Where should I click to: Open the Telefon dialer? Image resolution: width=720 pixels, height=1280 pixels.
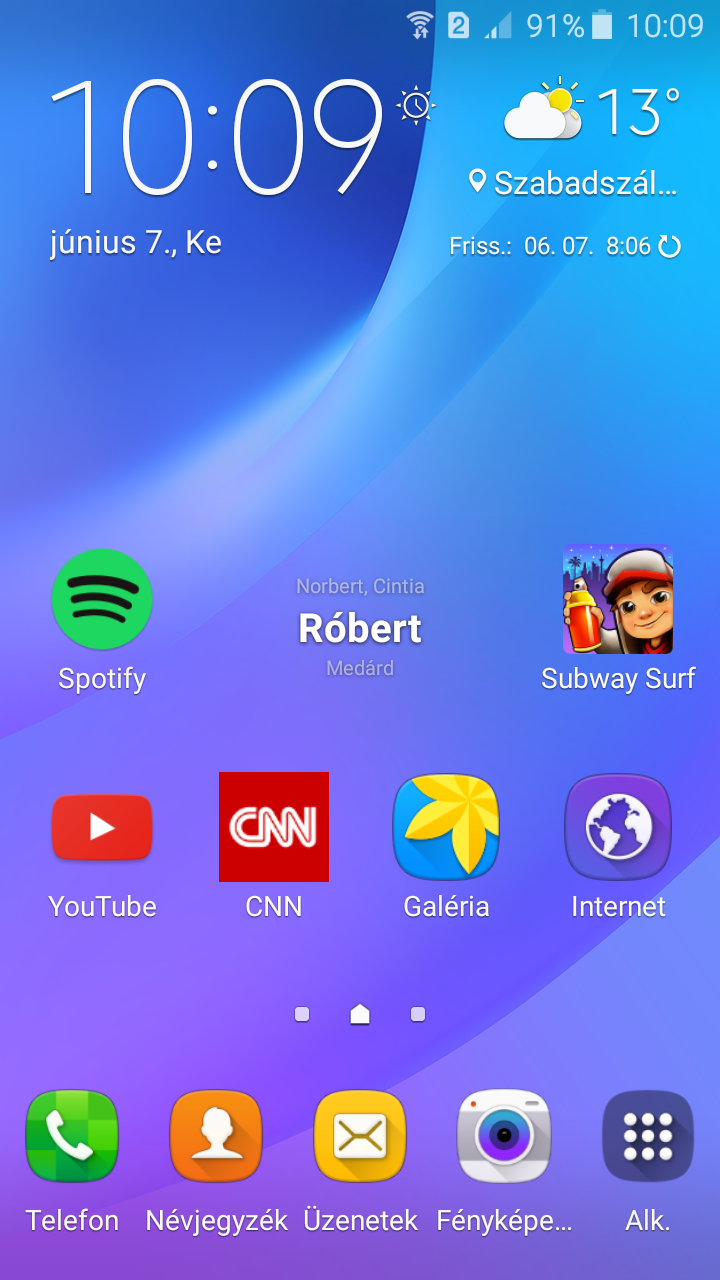click(x=72, y=1137)
